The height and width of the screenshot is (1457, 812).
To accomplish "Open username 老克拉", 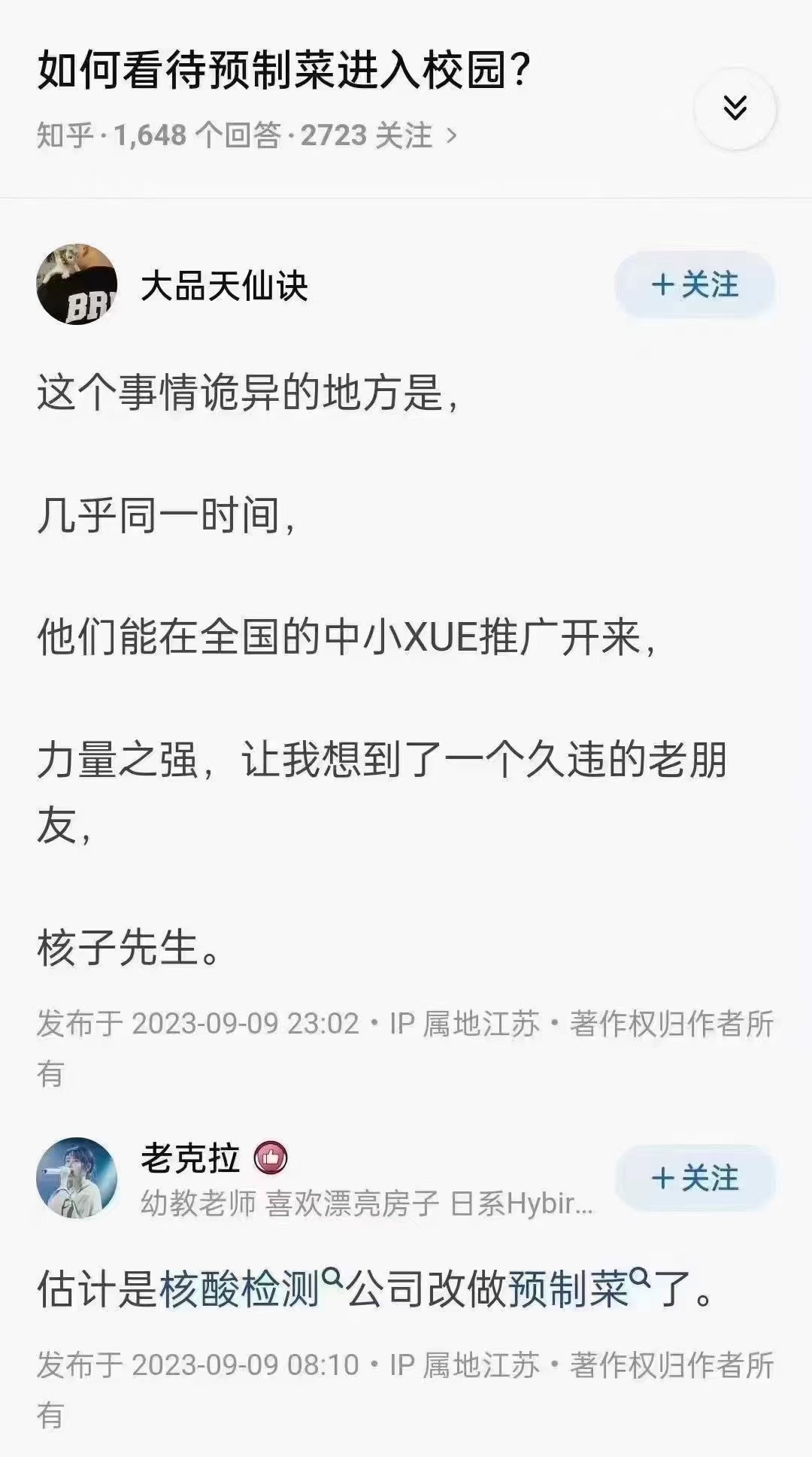I will click(189, 1158).
